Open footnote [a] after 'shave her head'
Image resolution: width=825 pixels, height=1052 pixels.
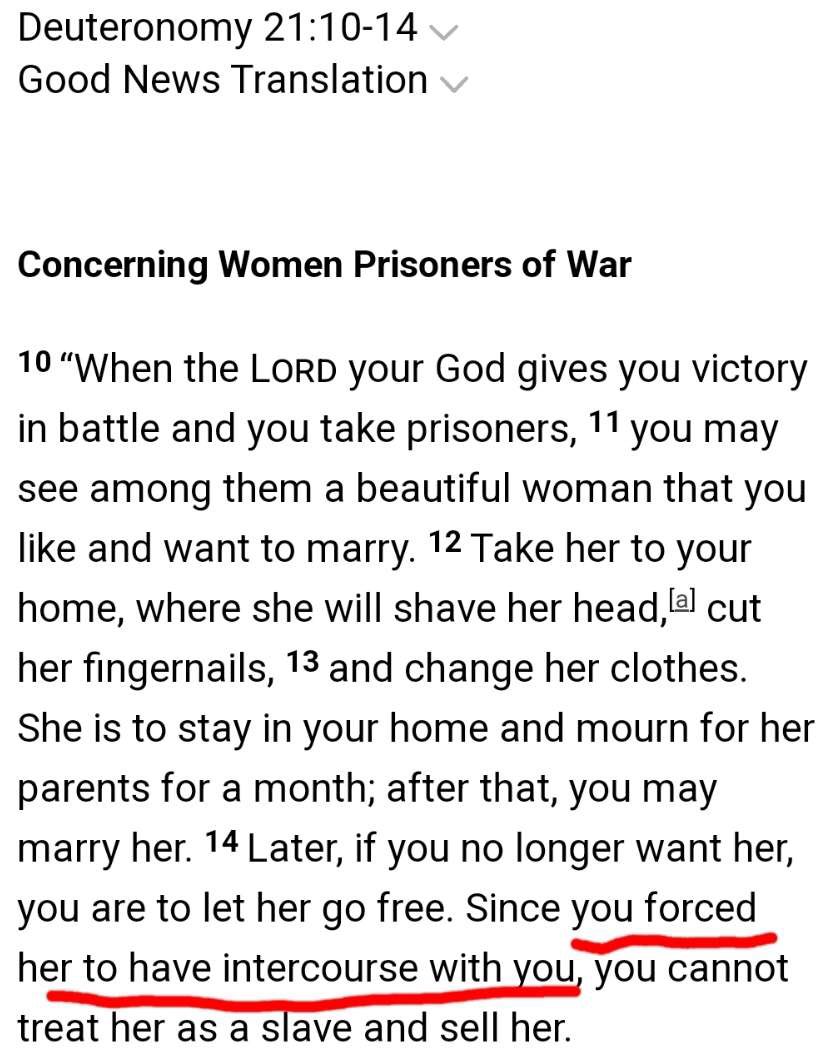point(682,600)
